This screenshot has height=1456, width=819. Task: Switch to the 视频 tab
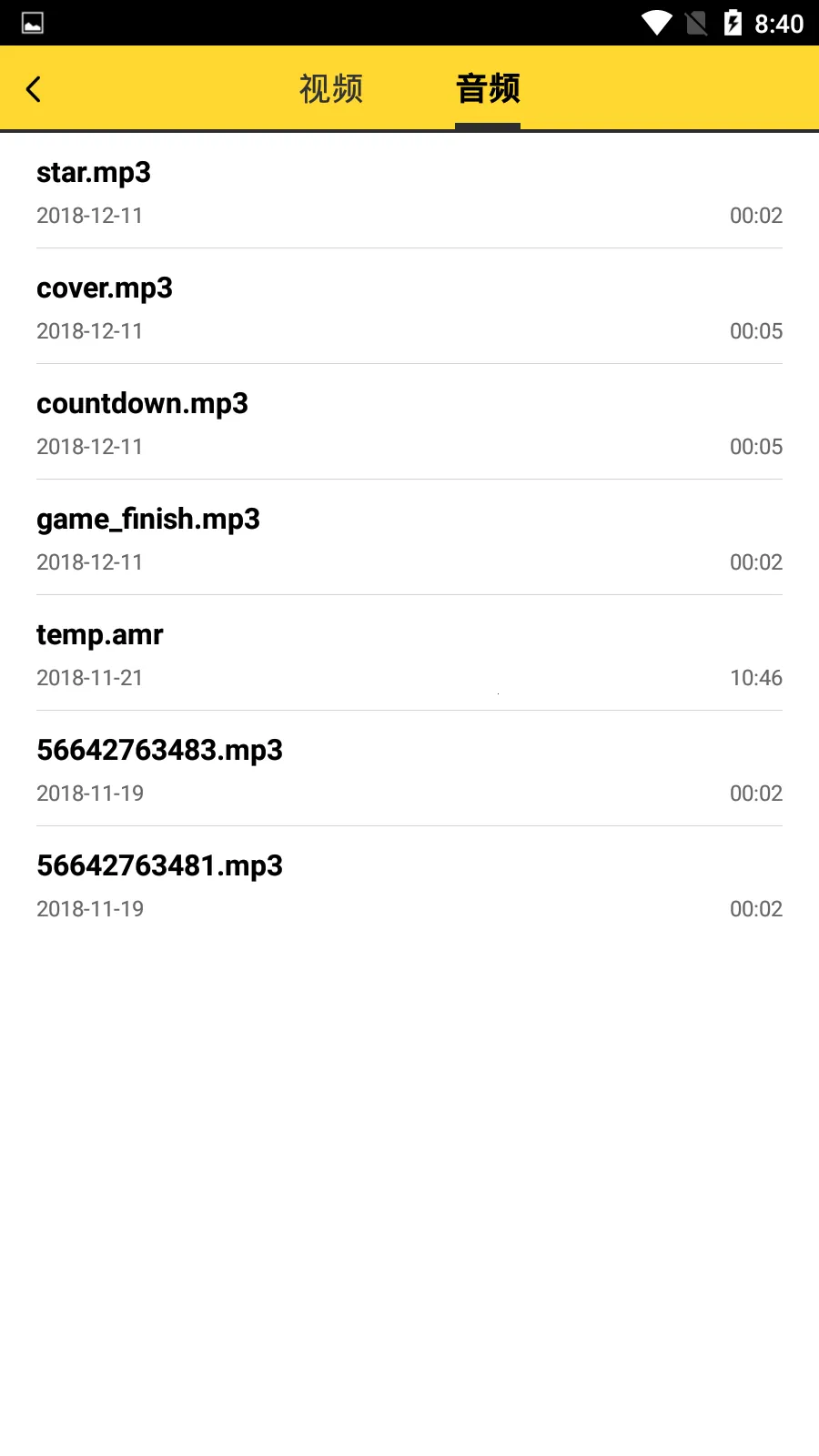[330, 88]
